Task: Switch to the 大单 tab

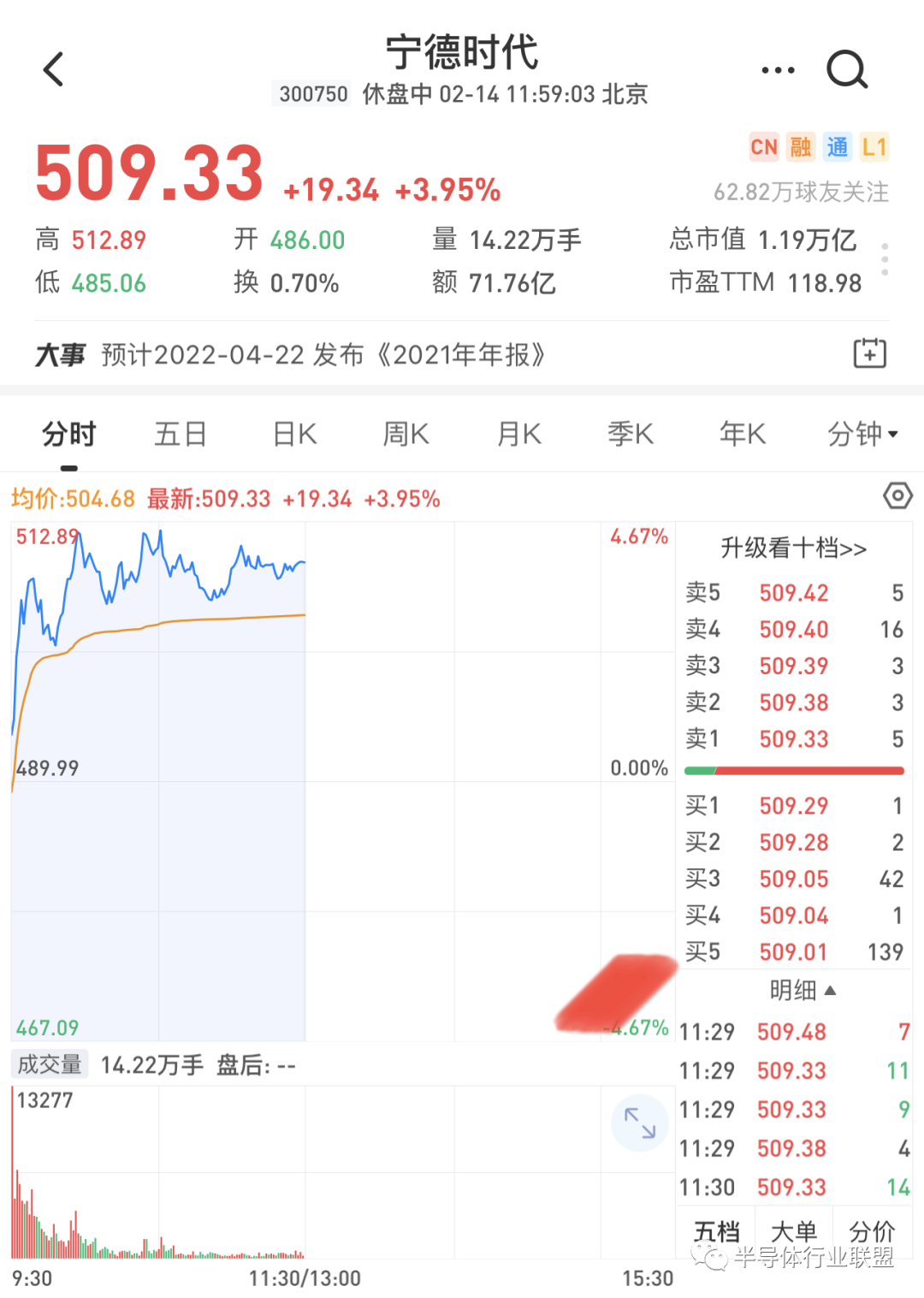Action: click(794, 1231)
